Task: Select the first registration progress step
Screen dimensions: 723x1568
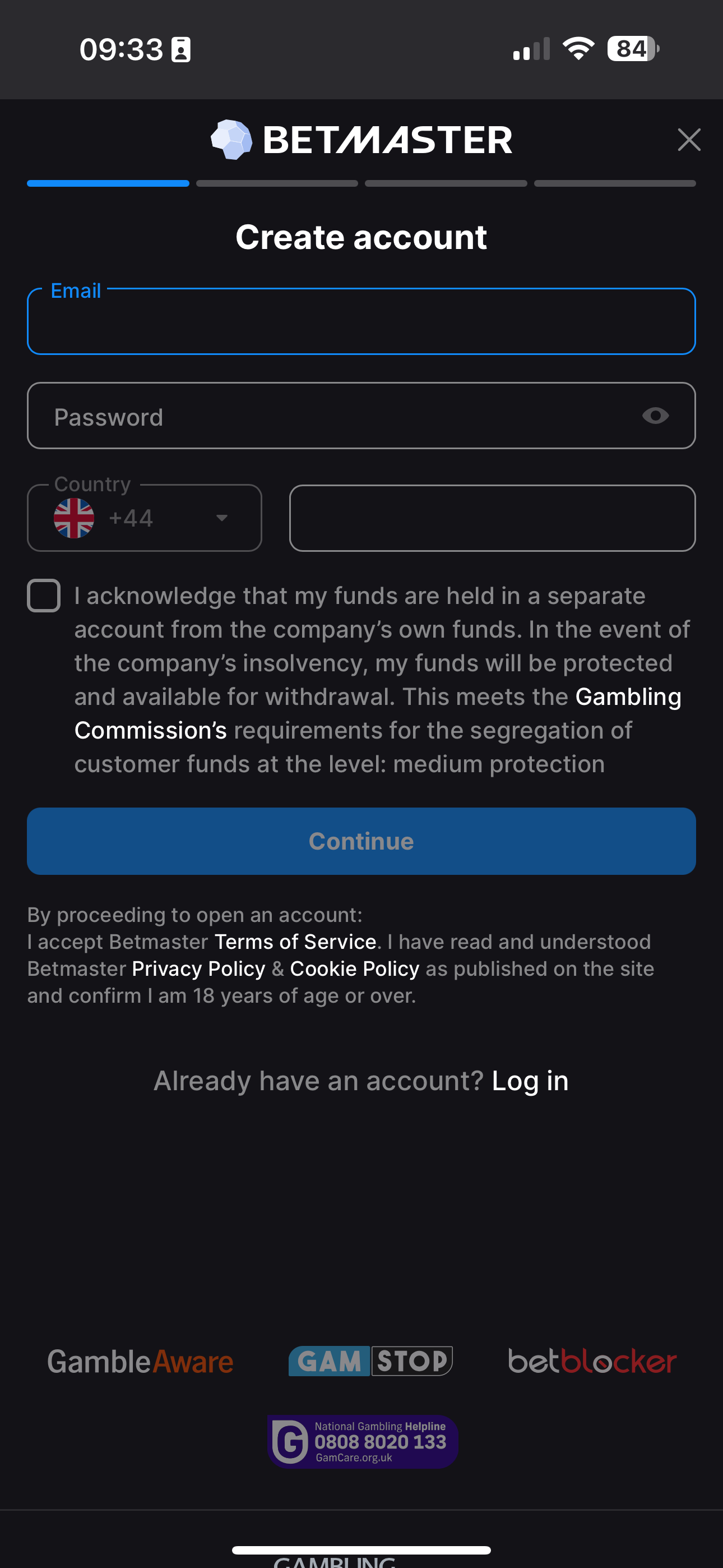Action: tap(107, 183)
